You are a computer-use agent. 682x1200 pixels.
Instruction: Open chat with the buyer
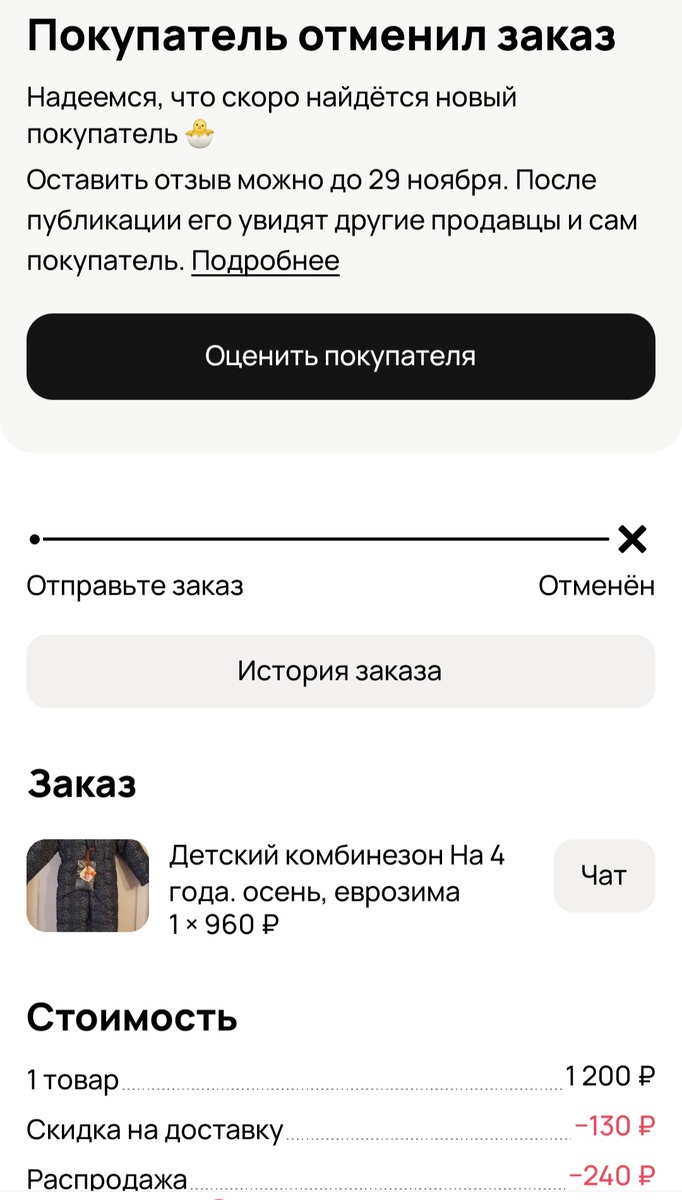[604, 876]
